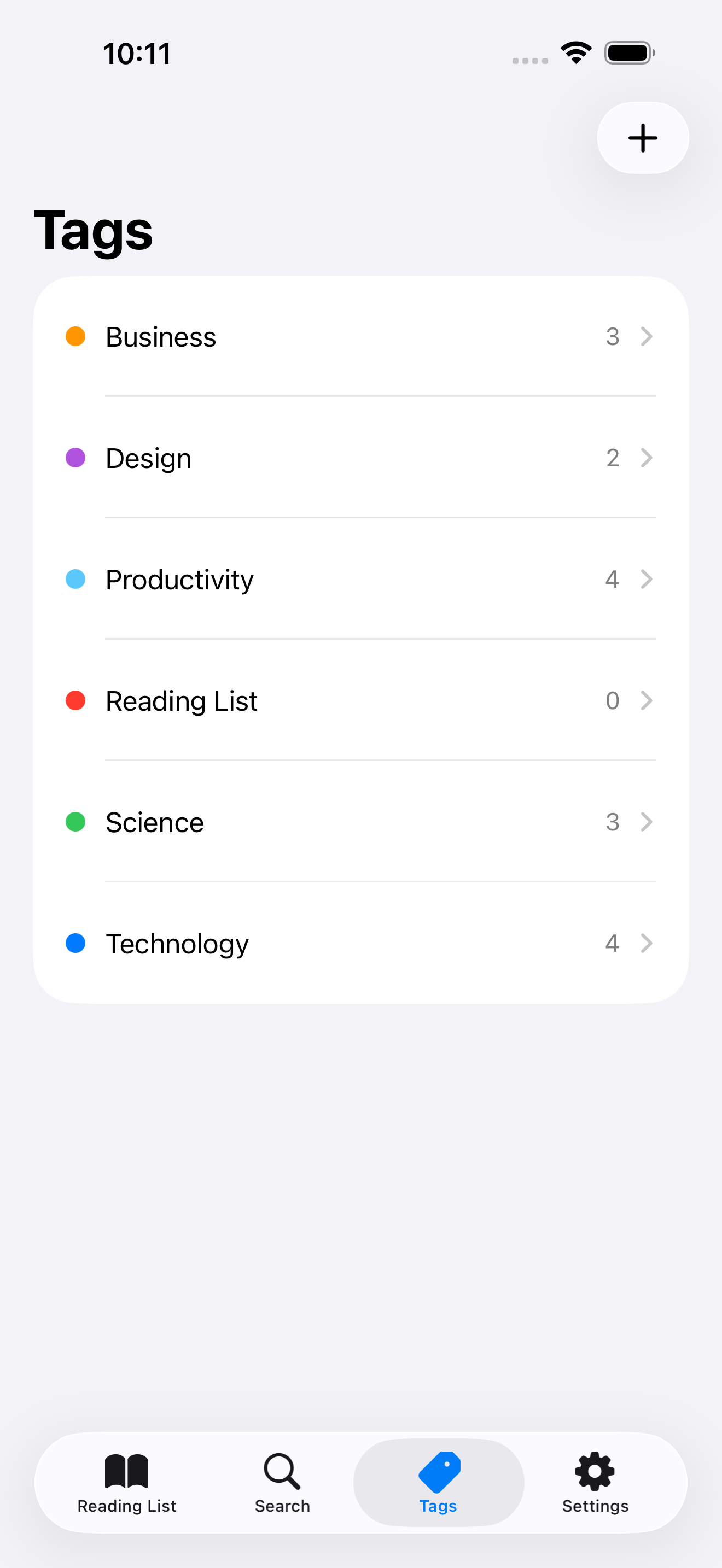Select the red color swatch of Reading List

tap(75, 700)
